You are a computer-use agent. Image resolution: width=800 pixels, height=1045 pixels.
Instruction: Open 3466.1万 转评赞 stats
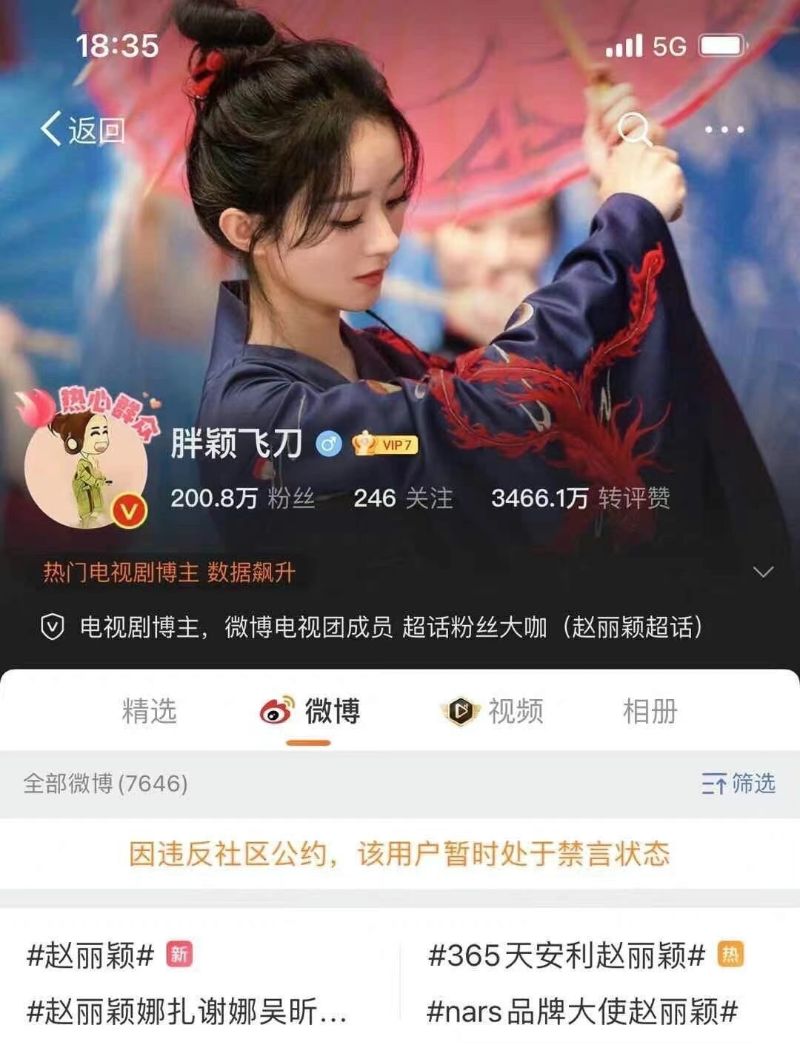(x=580, y=498)
